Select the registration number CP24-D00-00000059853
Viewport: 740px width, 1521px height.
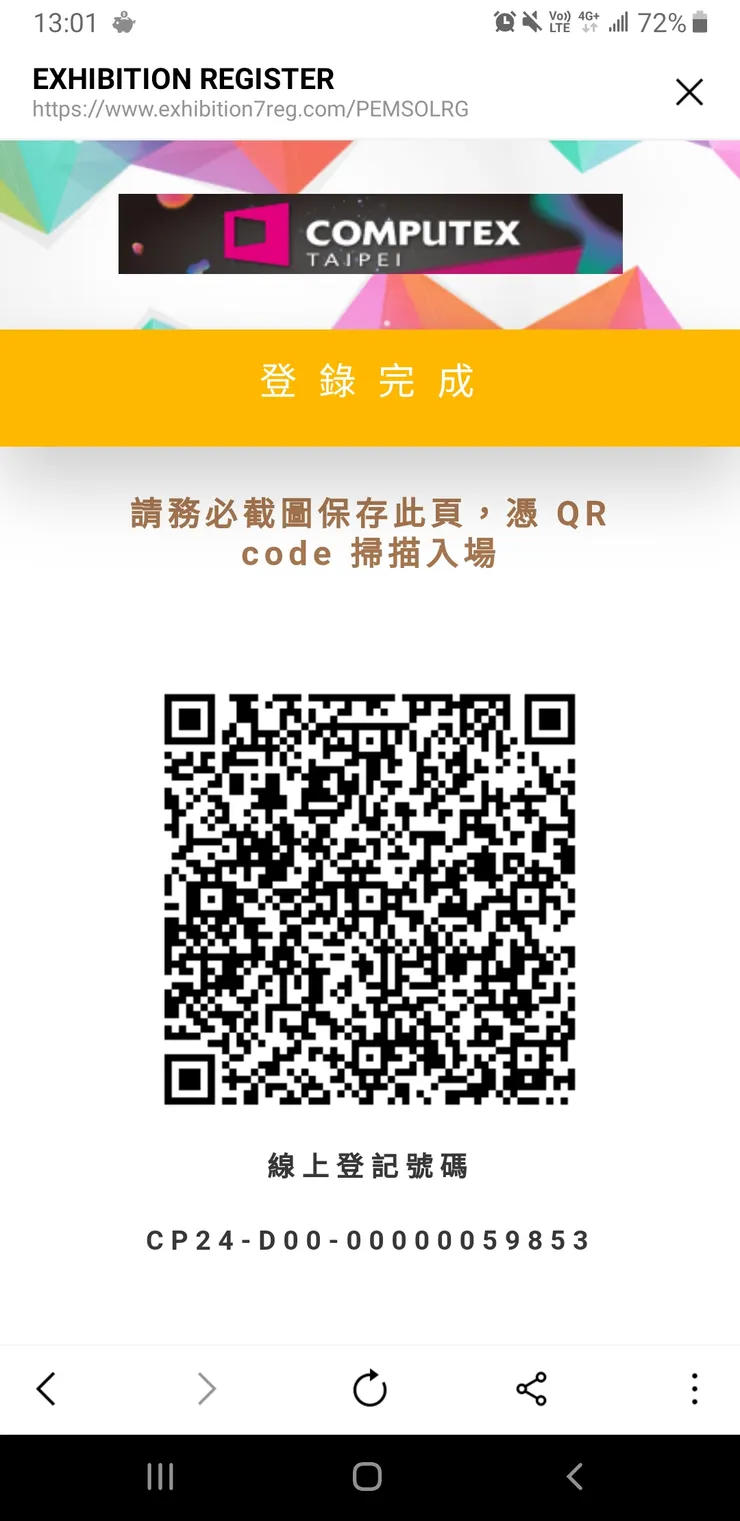370,1240
